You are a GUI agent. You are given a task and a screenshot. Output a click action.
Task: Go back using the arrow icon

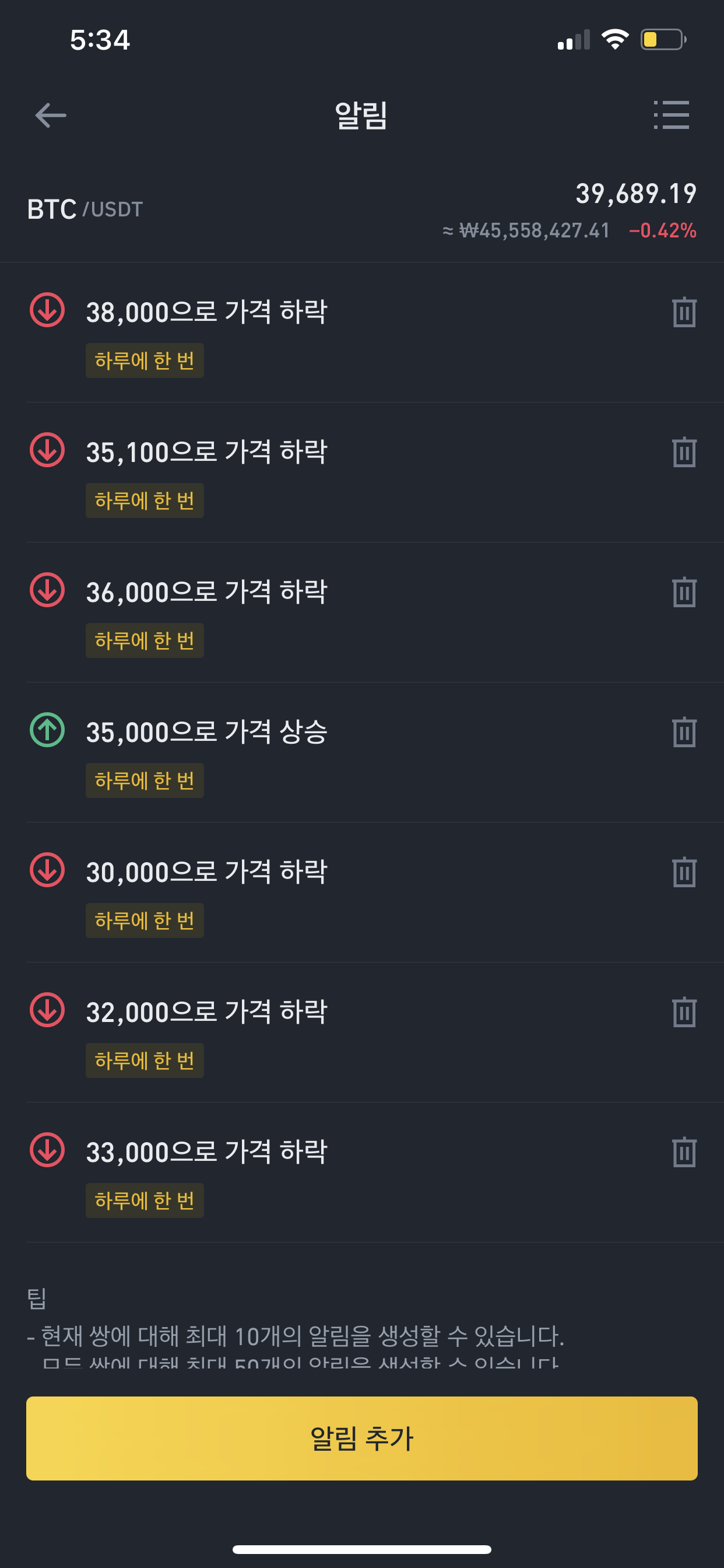[51, 115]
